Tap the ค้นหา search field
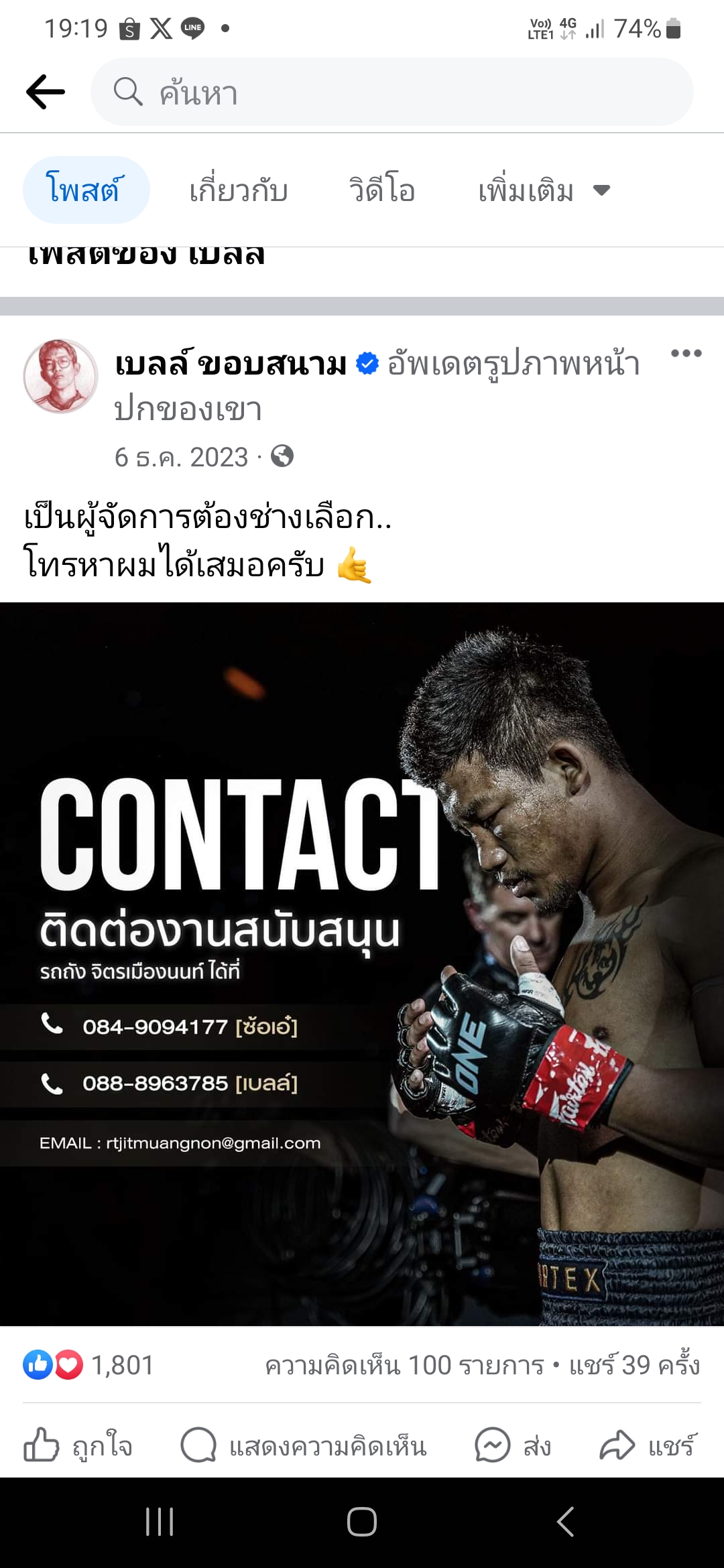This screenshot has height=1568, width=724. (x=392, y=92)
